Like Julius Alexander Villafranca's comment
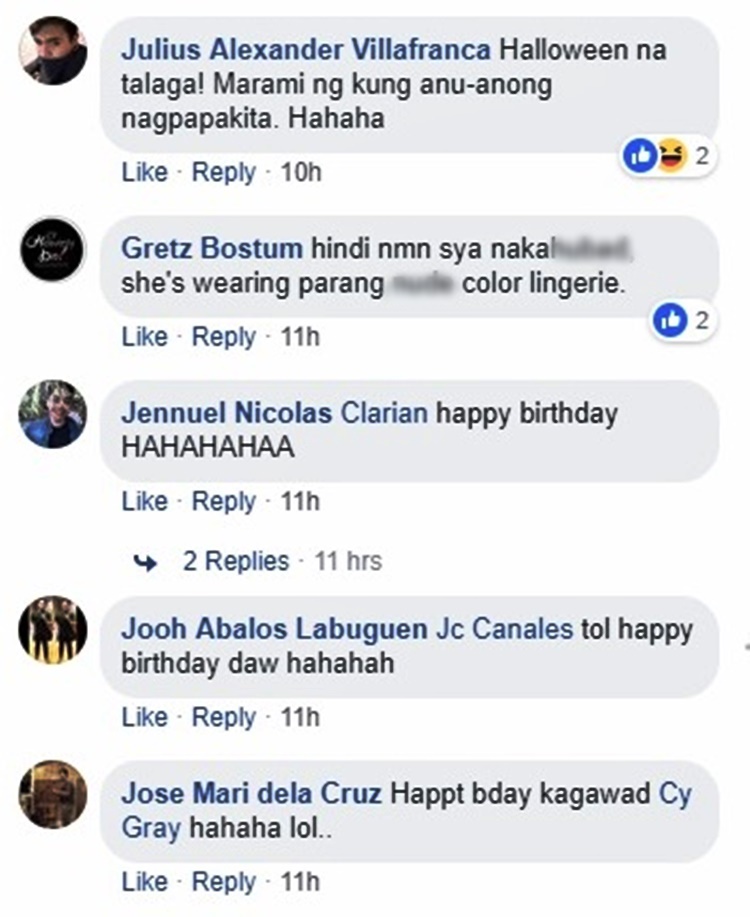750x917 pixels. tap(144, 172)
